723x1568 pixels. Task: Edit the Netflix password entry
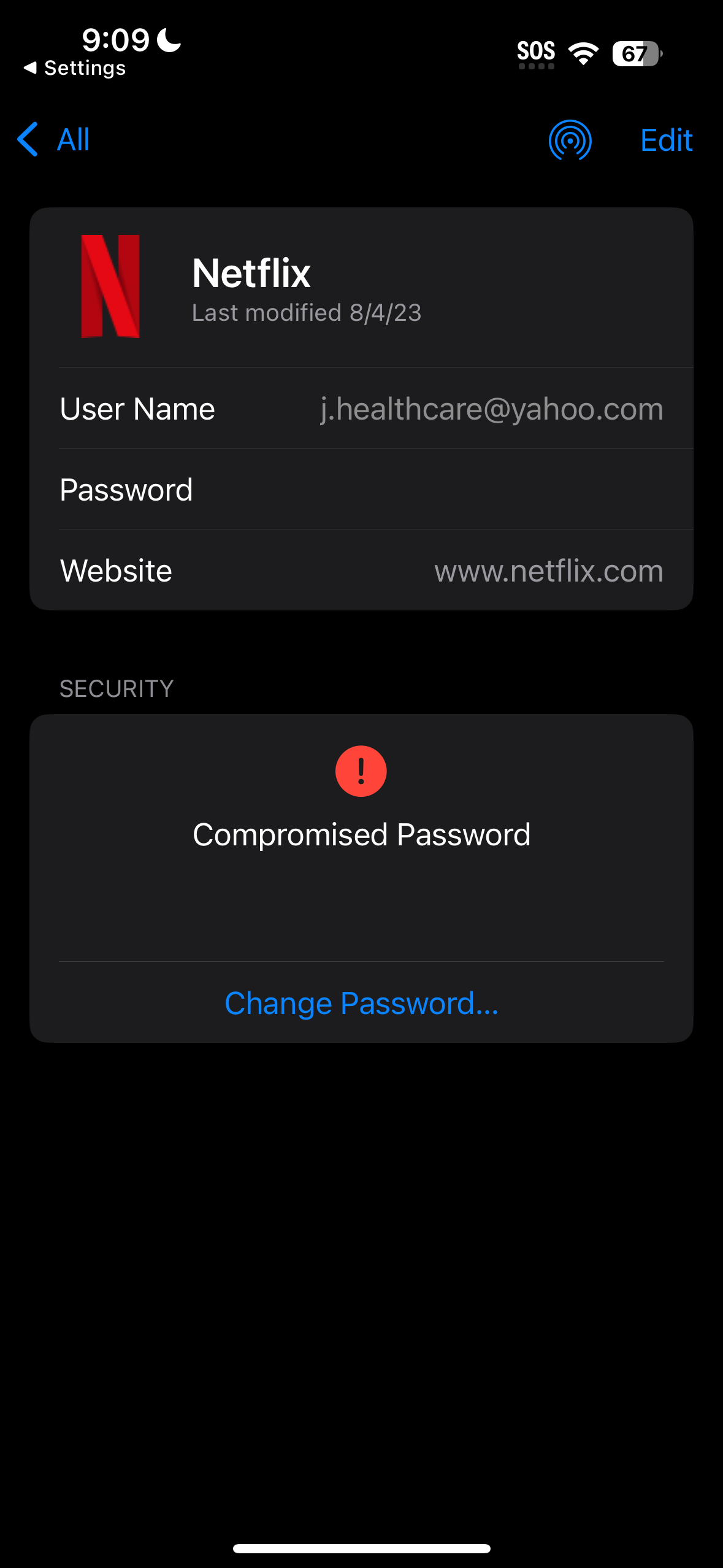pyautogui.click(x=665, y=140)
